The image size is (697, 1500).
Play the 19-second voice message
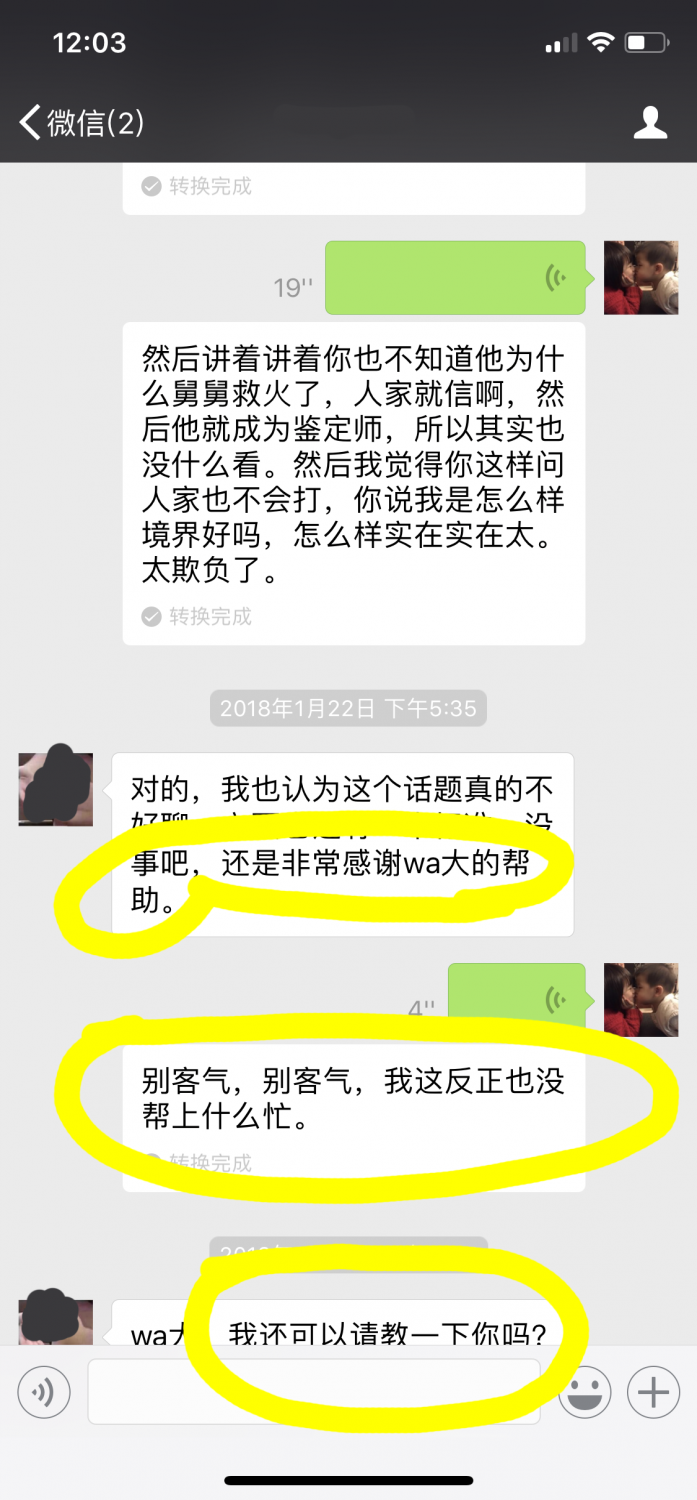click(455, 278)
